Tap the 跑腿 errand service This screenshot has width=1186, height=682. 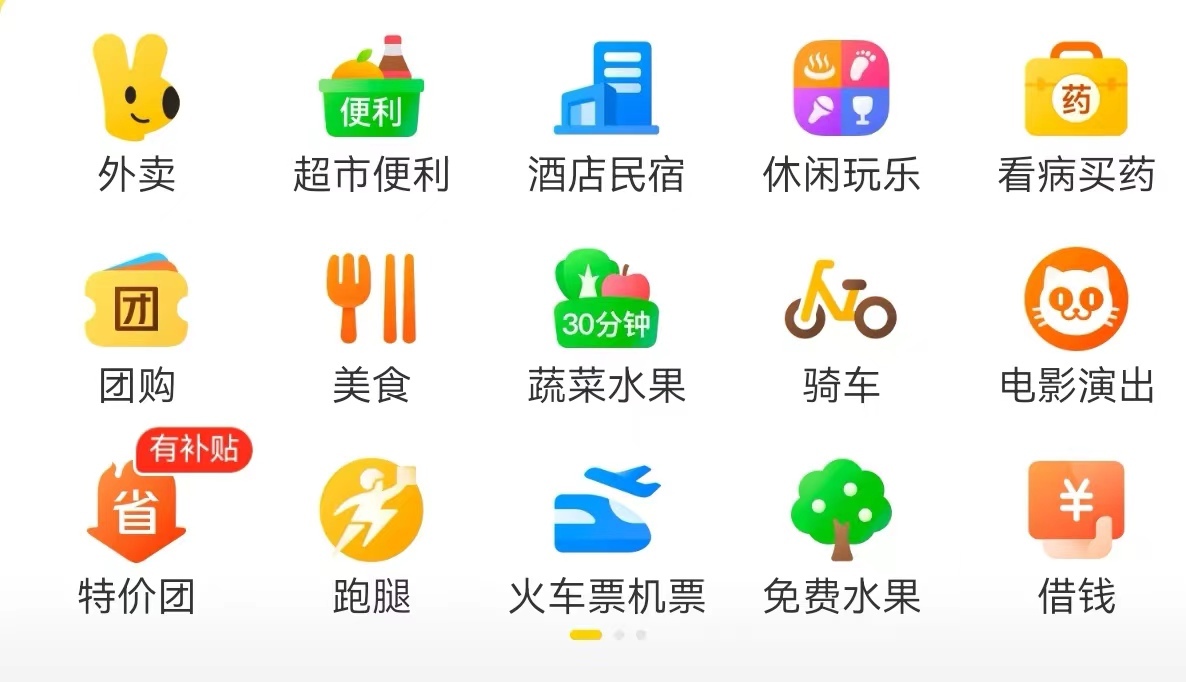(371, 512)
